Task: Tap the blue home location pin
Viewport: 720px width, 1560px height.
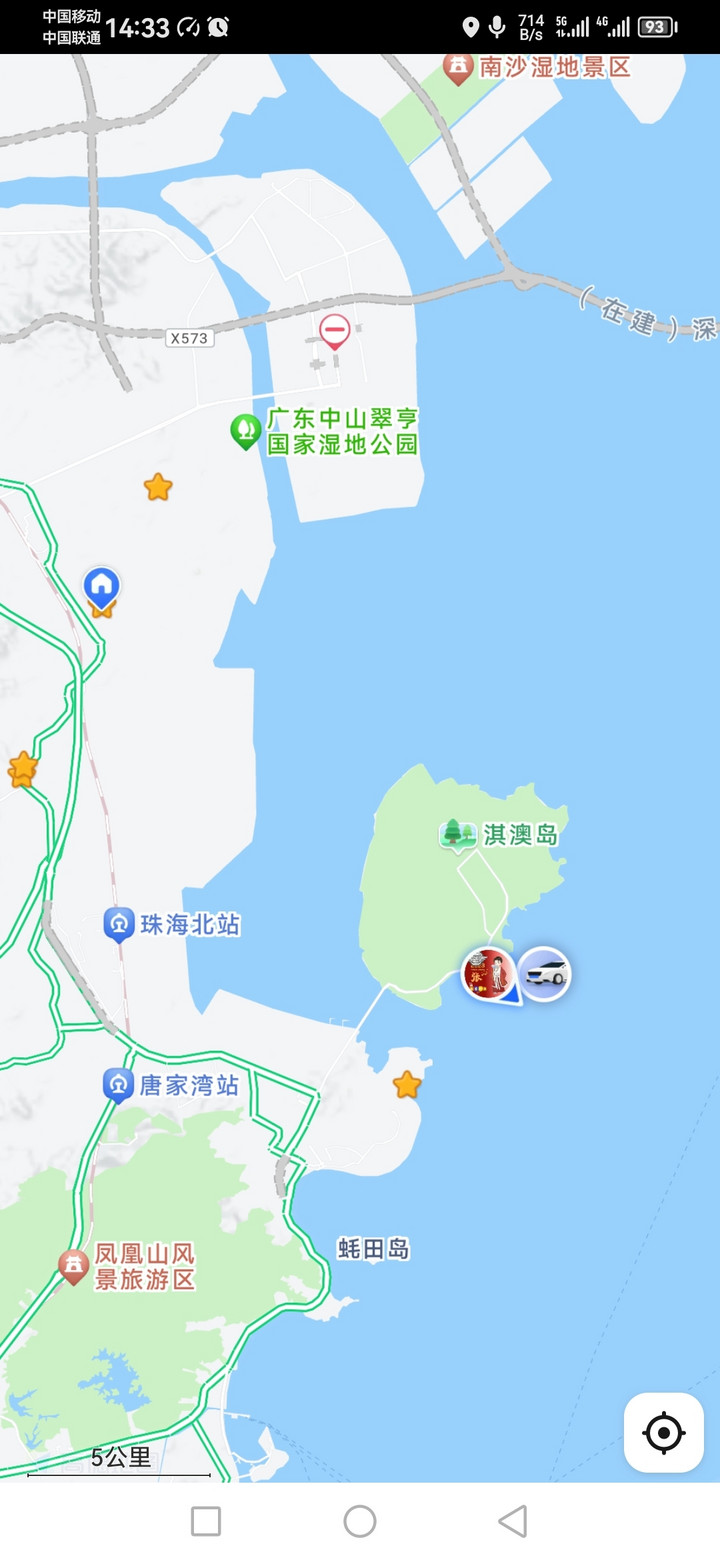Action: [101, 586]
